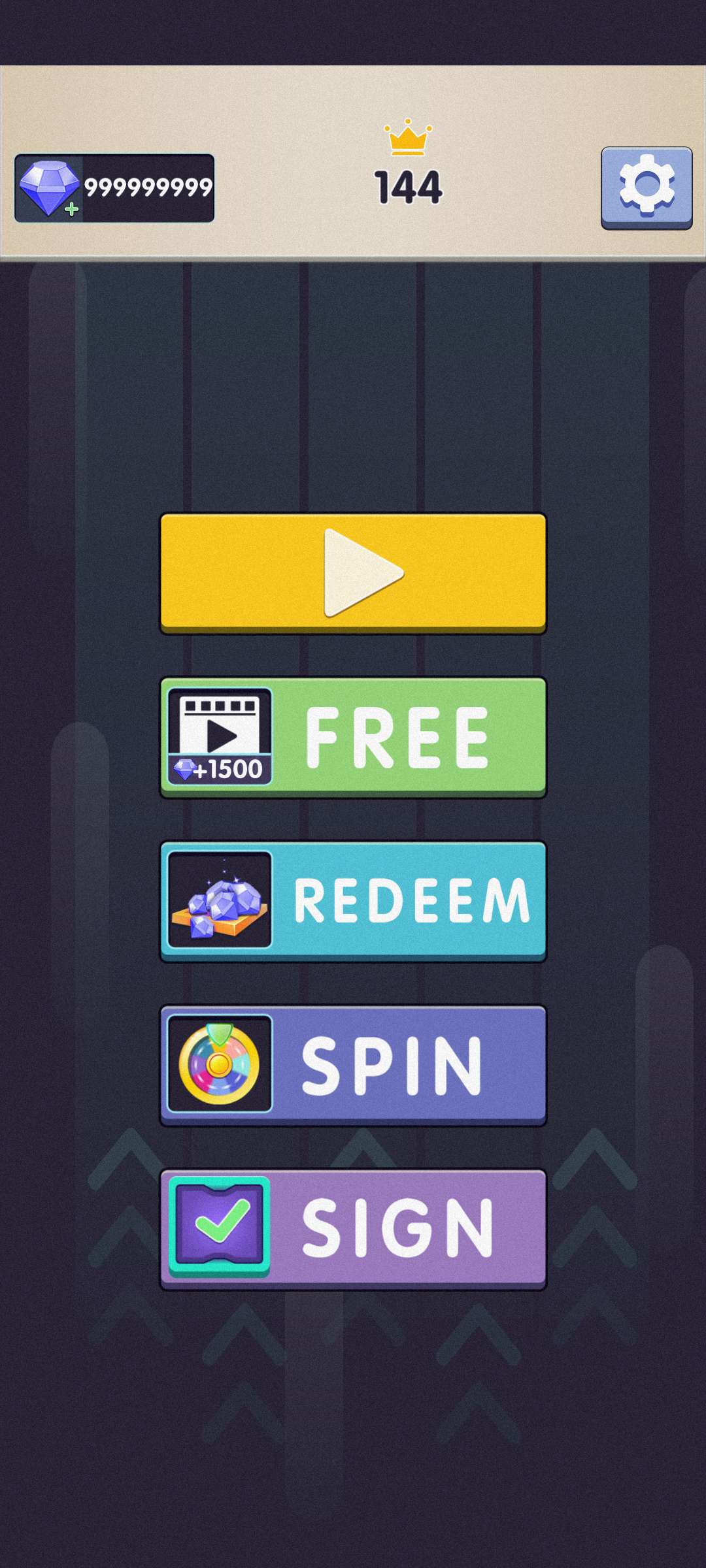Image resolution: width=706 pixels, height=1568 pixels.
Task: Open the Spin wheel
Action: 353,1064
